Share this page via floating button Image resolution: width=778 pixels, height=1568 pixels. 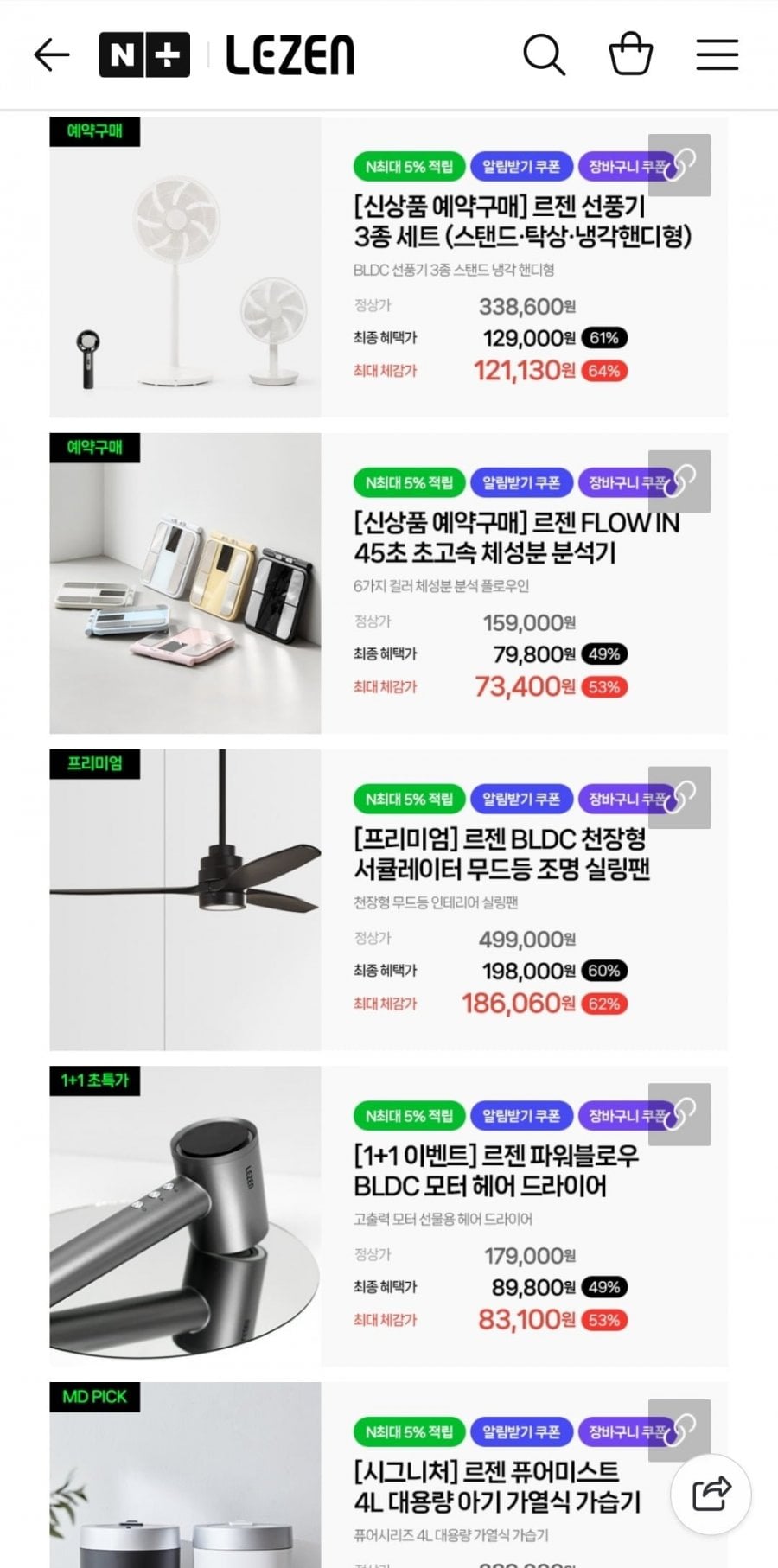click(x=711, y=1493)
